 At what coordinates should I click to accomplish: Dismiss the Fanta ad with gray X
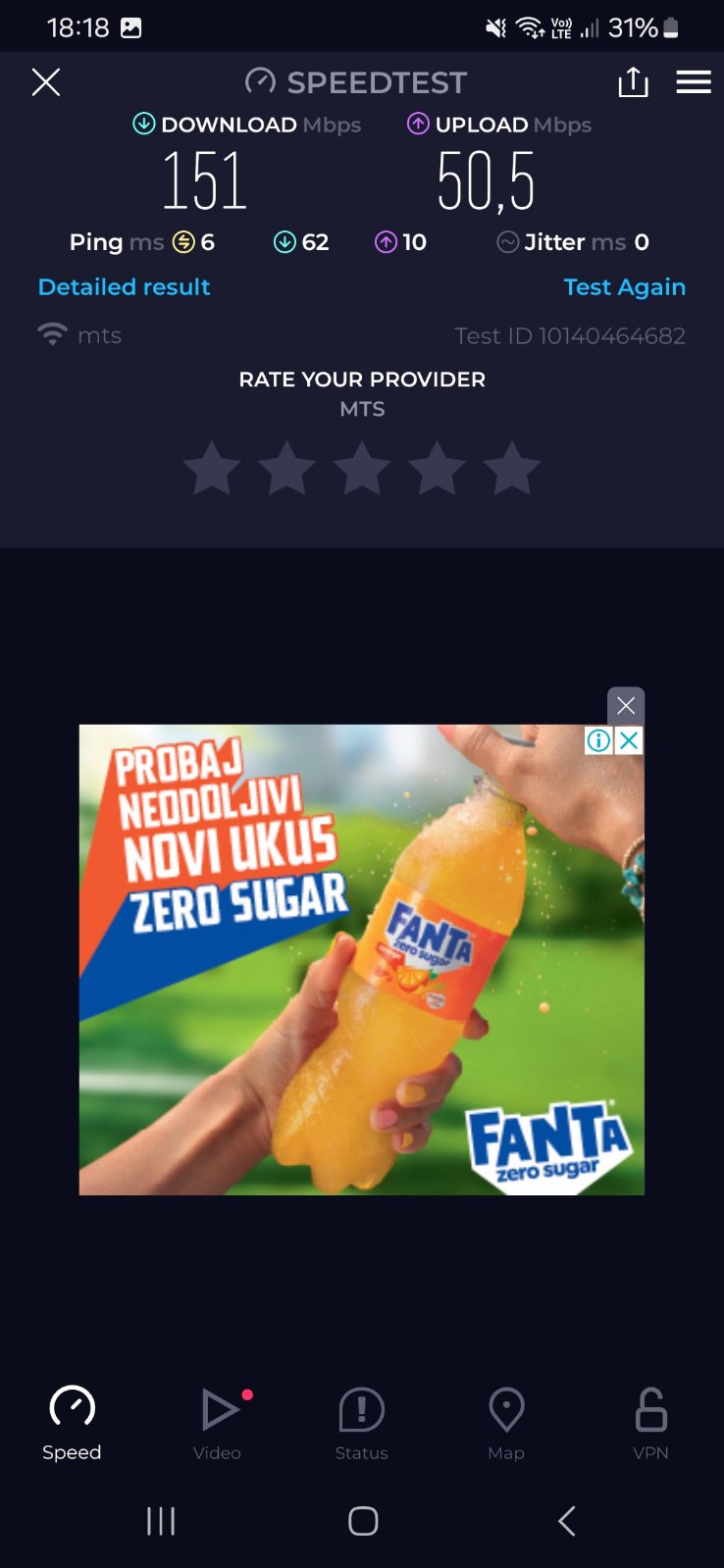point(626,705)
